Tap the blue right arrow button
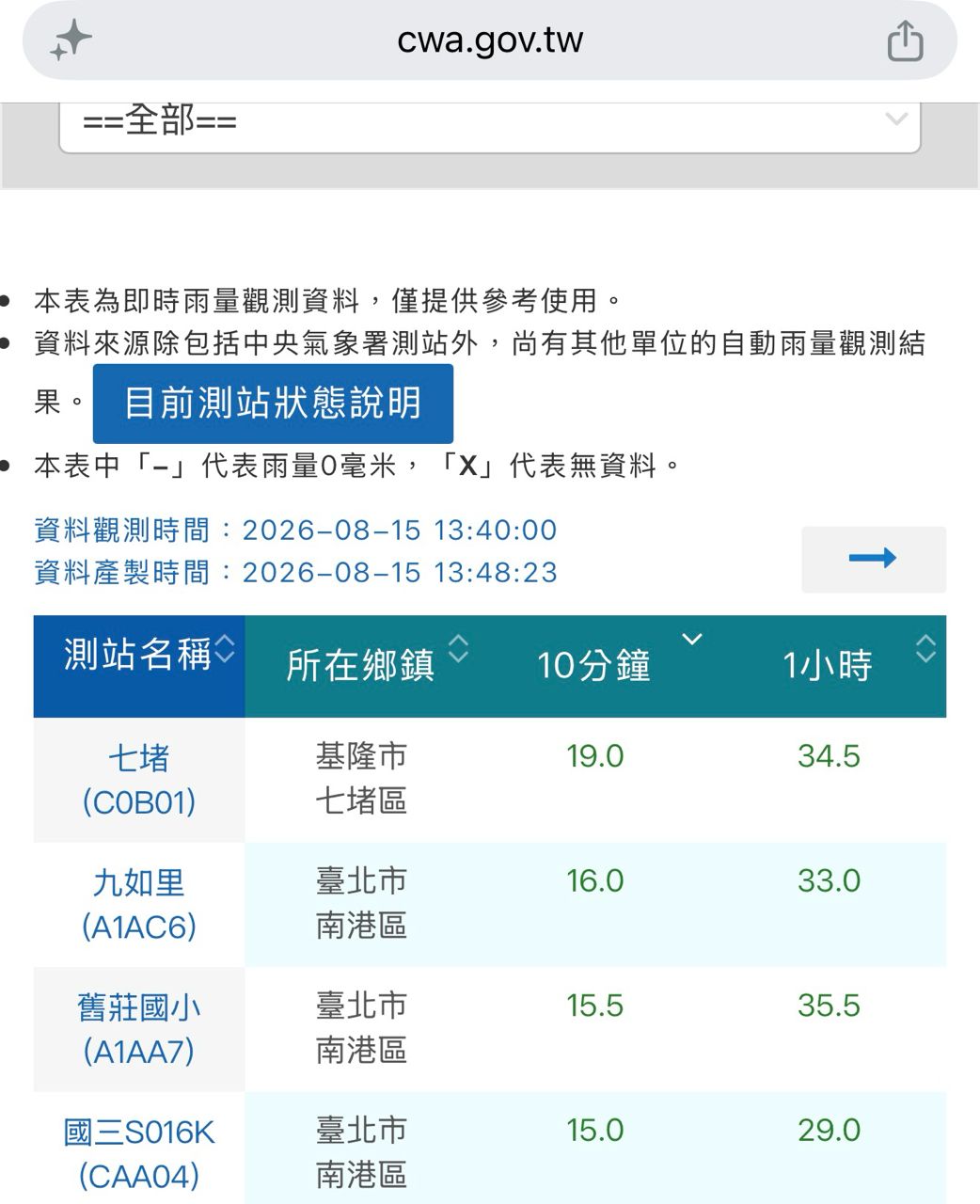980x1204 pixels. (x=874, y=559)
